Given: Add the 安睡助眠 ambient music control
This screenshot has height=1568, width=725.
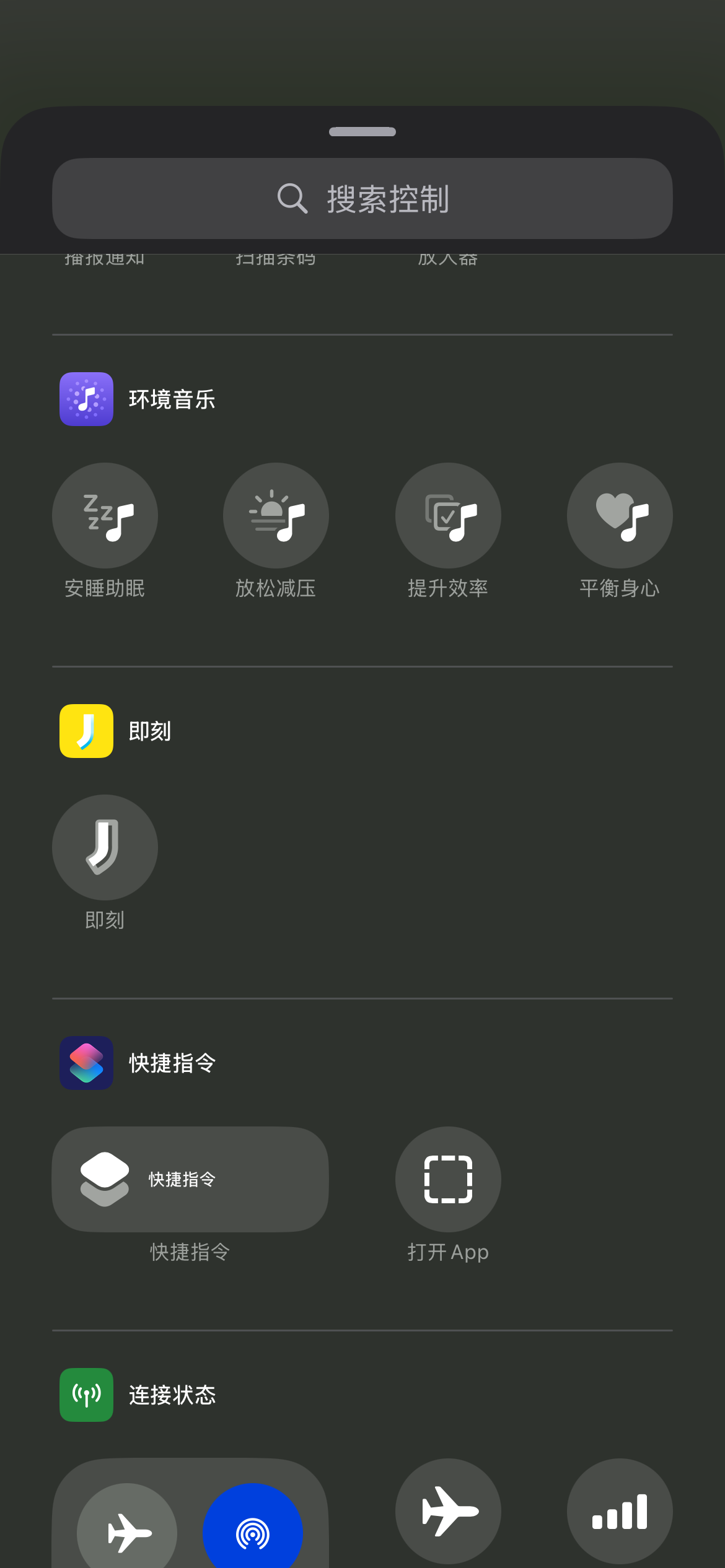Looking at the screenshot, I should tap(105, 515).
